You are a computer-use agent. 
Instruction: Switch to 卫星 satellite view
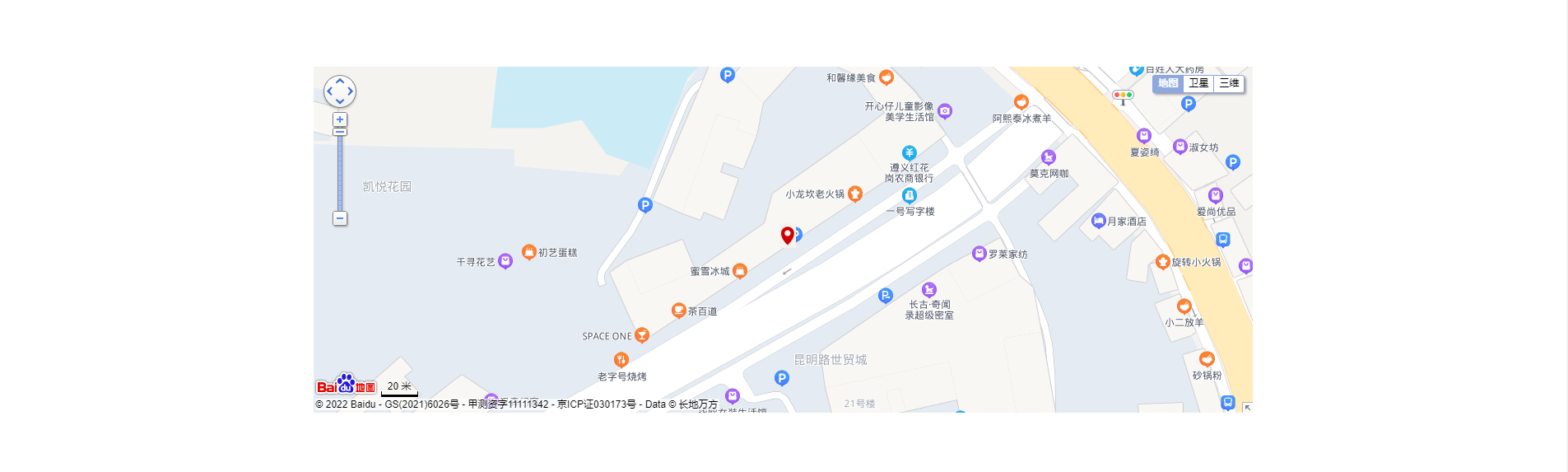[1198, 83]
